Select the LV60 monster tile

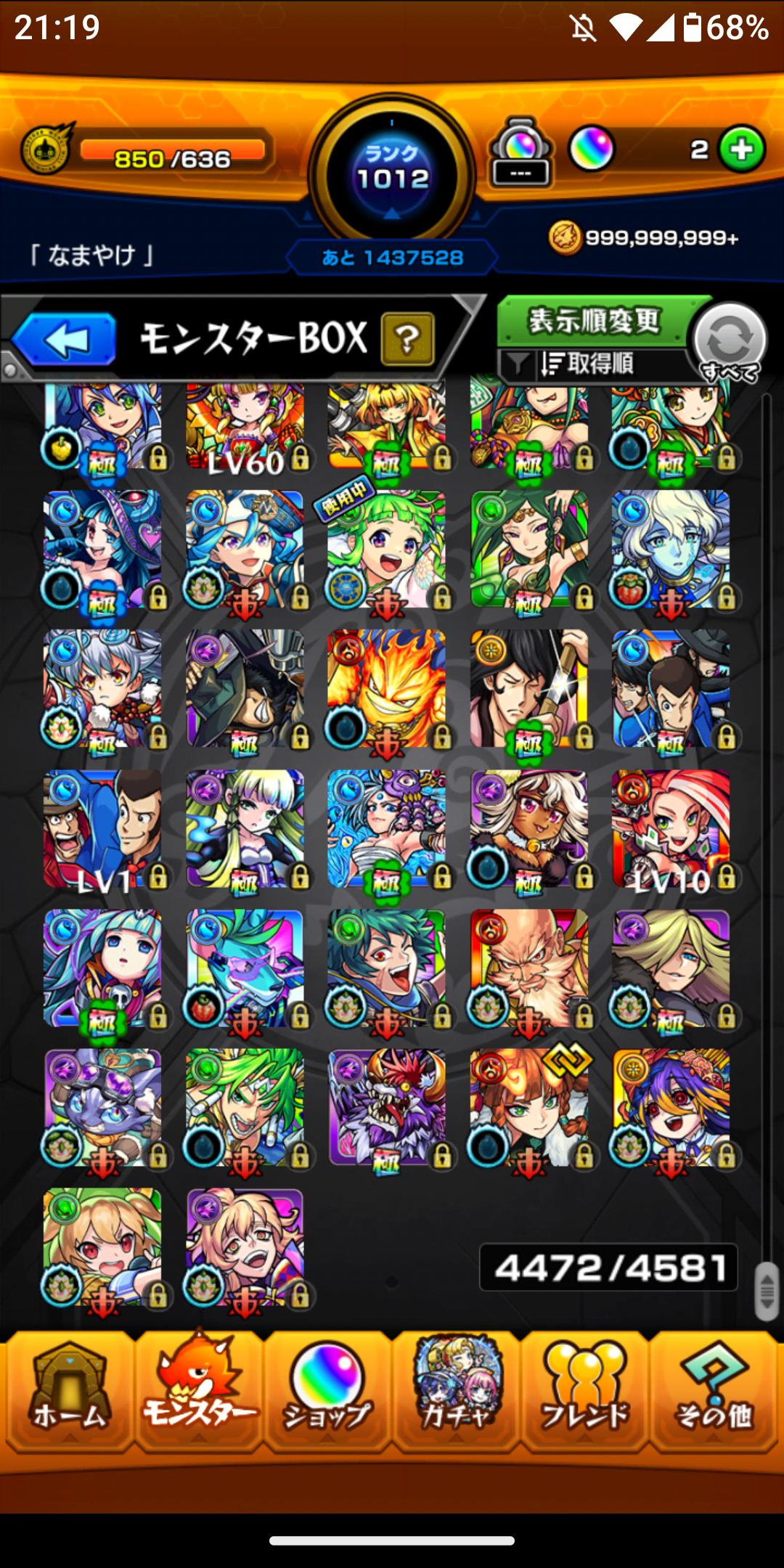pyautogui.click(x=245, y=428)
